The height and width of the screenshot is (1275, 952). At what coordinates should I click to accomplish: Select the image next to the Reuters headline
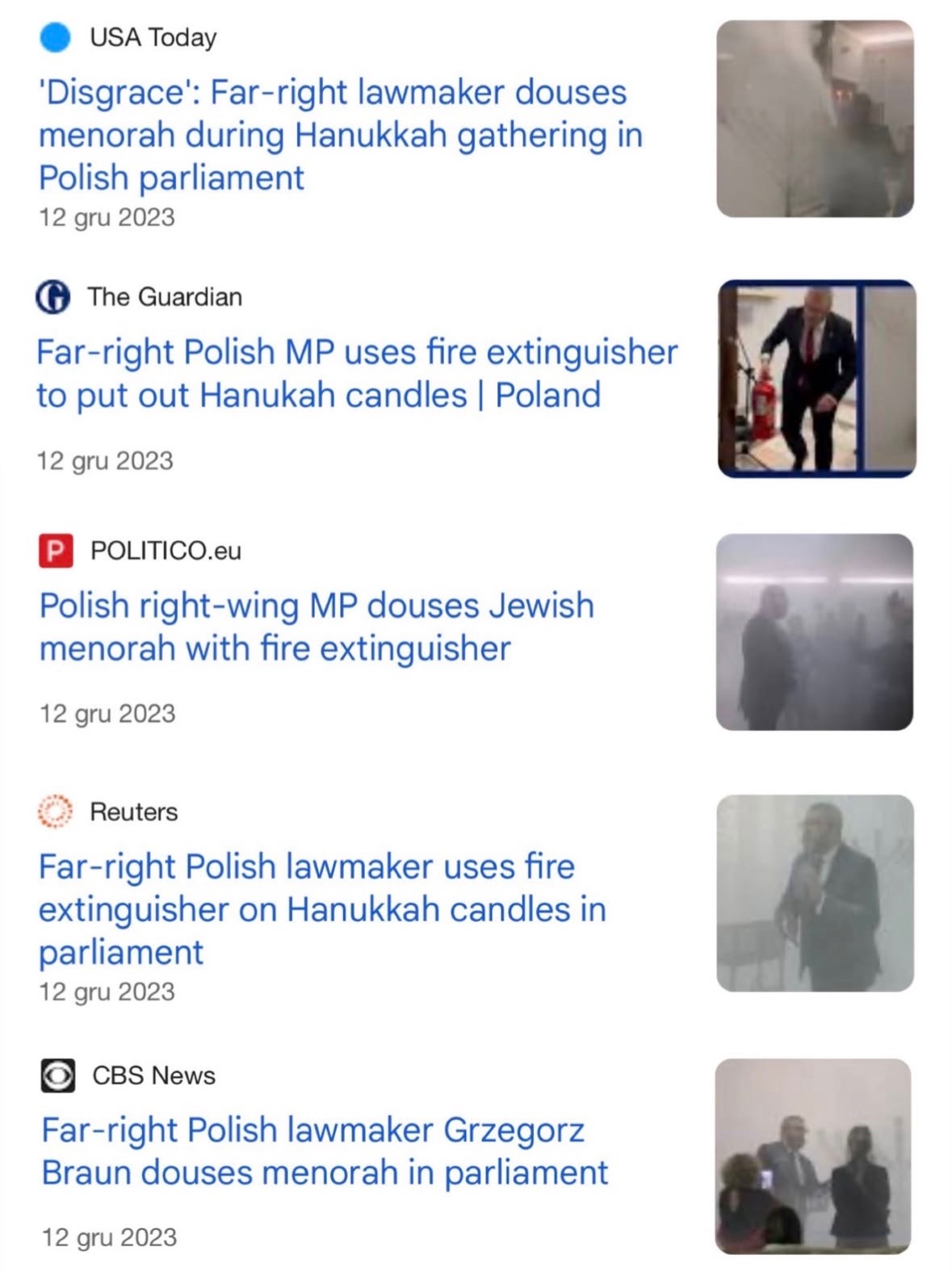tap(815, 893)
